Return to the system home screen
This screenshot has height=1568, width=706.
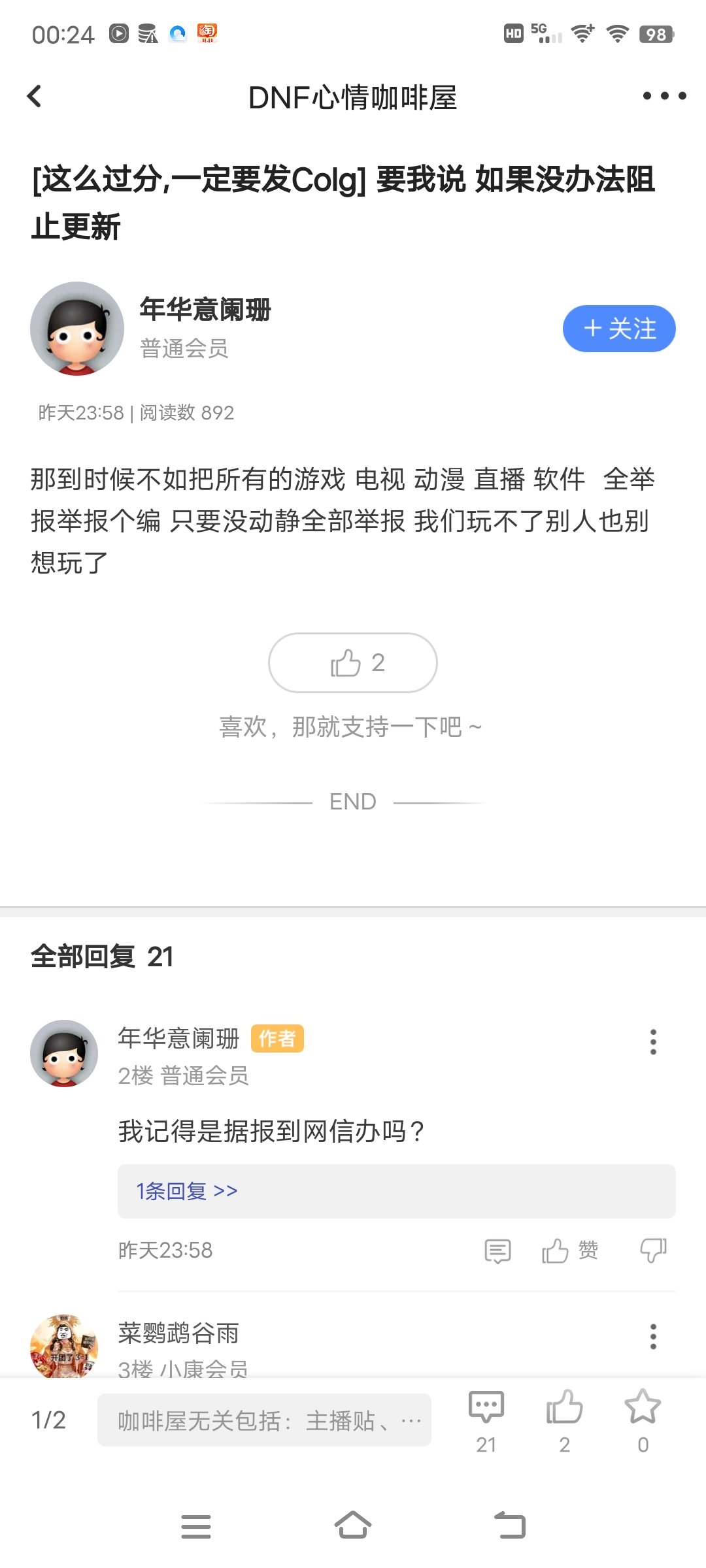click(353, 1526)
